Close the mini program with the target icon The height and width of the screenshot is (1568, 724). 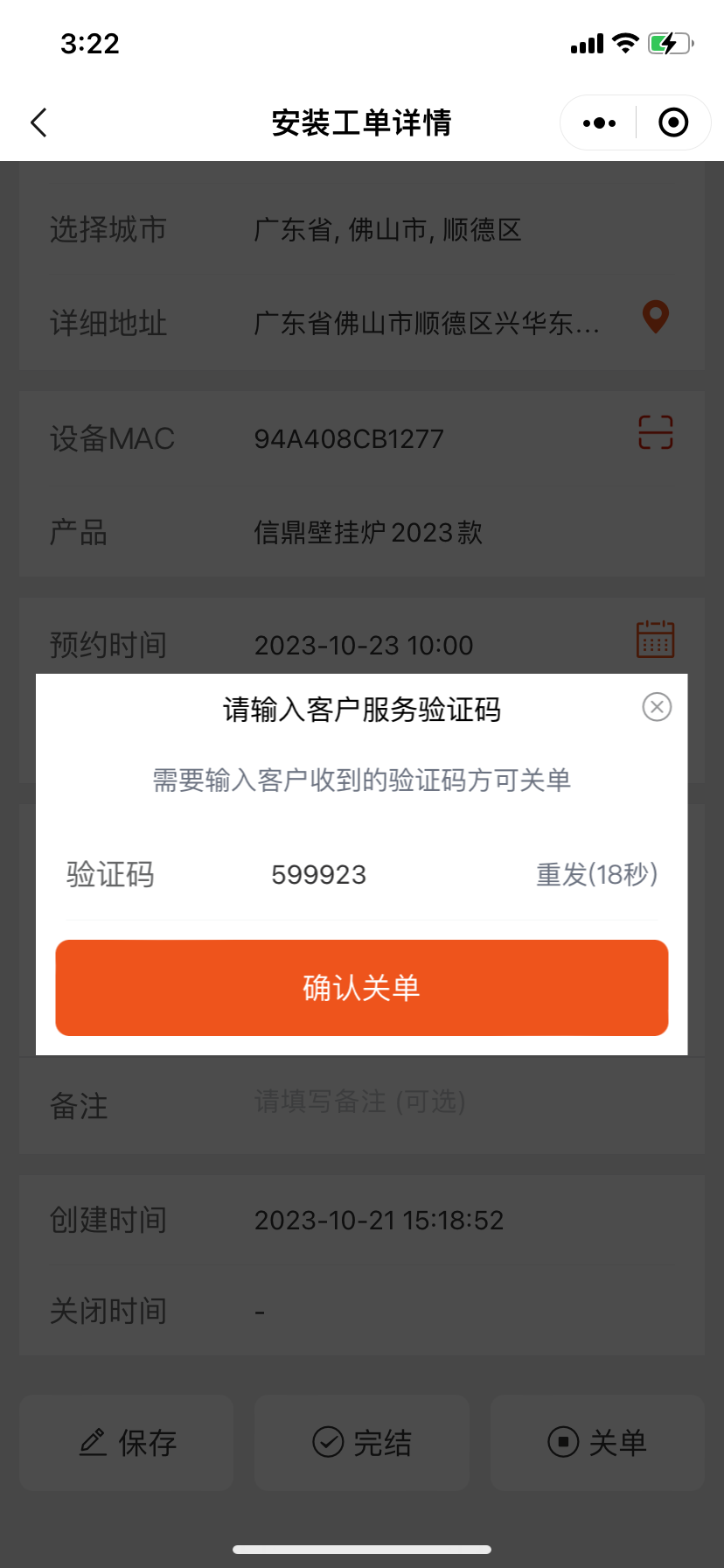coord(672,122)
